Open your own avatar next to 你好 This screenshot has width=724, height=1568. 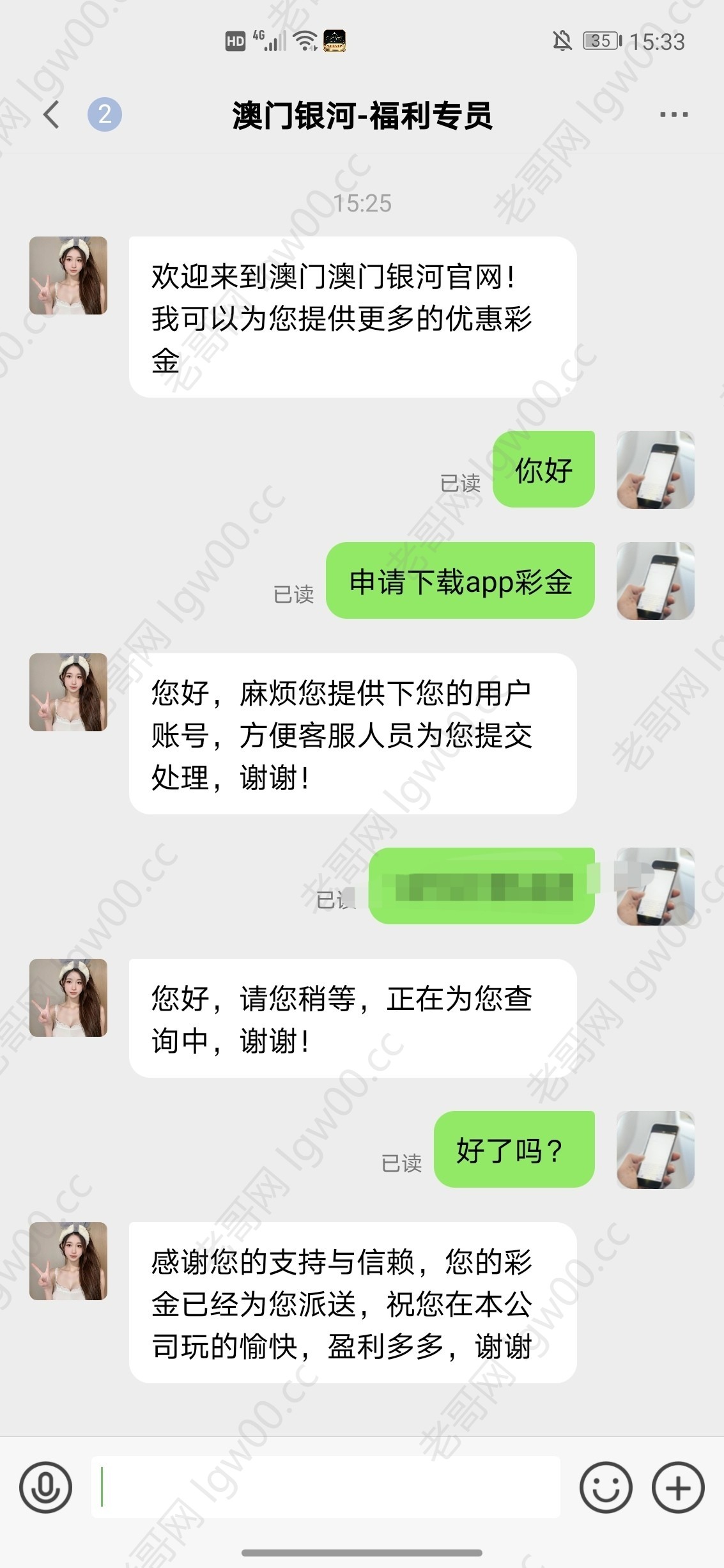pos(655,470)
